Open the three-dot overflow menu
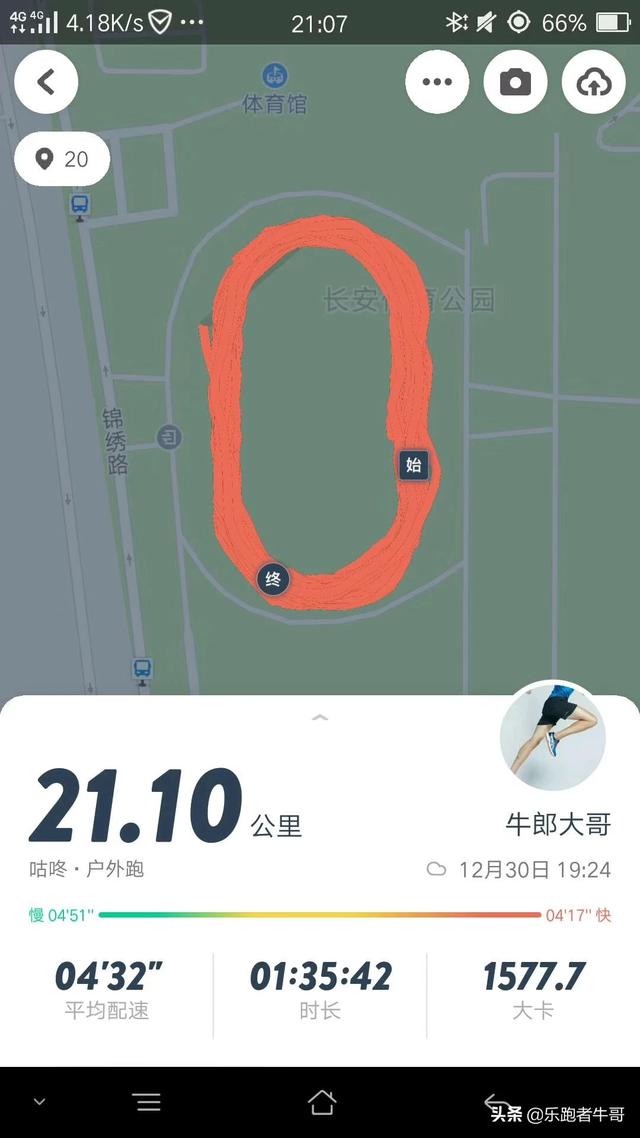 click(x=437, y=82)
